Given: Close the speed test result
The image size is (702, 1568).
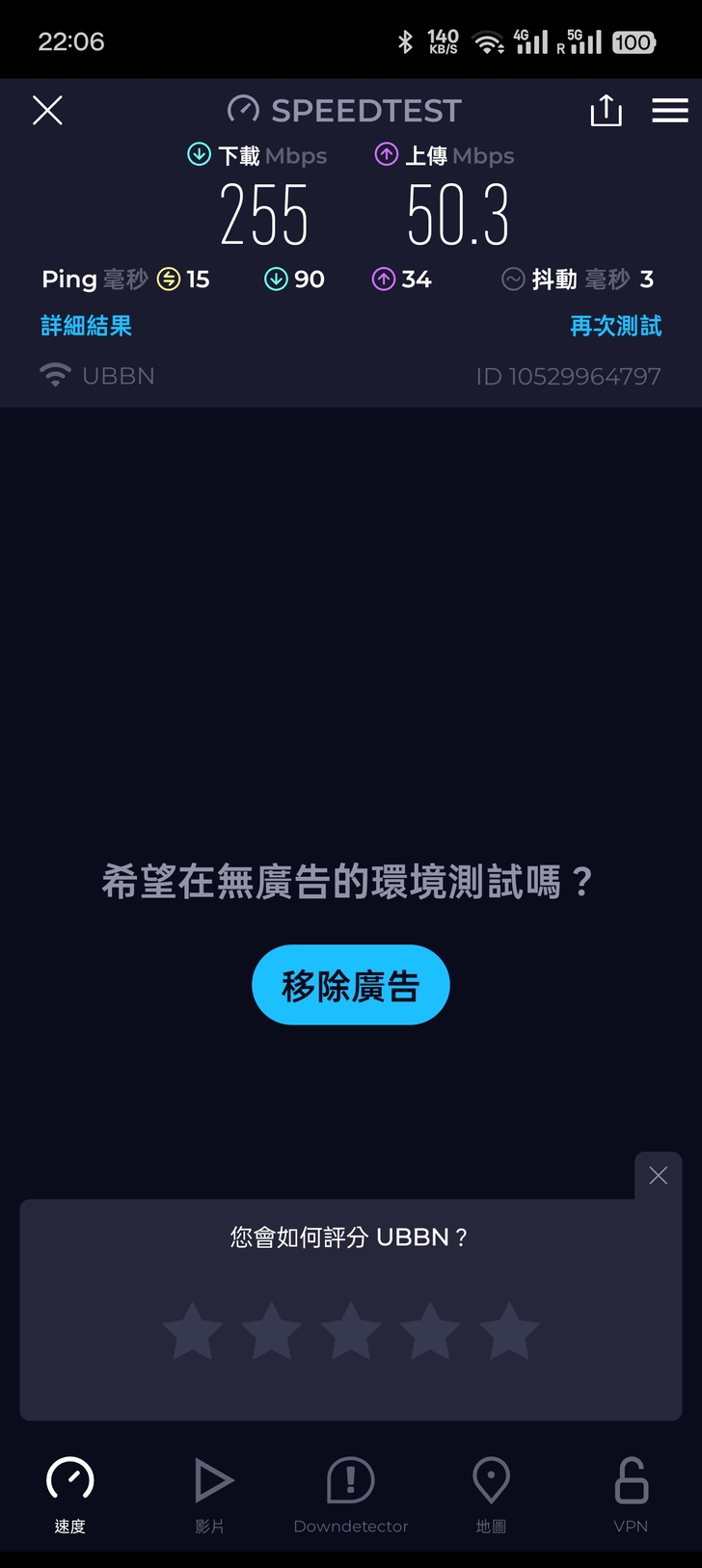Looking at the screenshot, I should tap(47, 111).
